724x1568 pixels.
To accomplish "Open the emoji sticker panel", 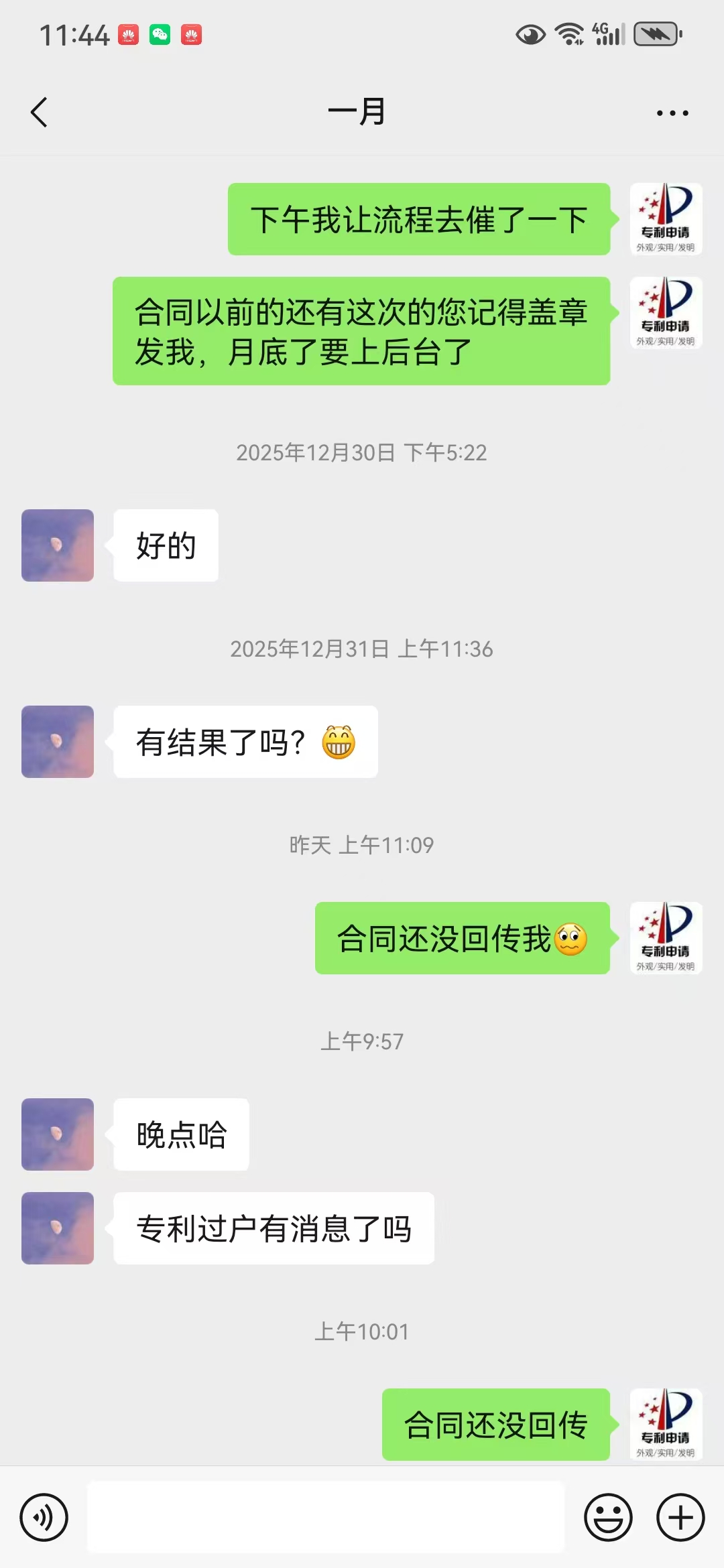I will (608, 1517).
